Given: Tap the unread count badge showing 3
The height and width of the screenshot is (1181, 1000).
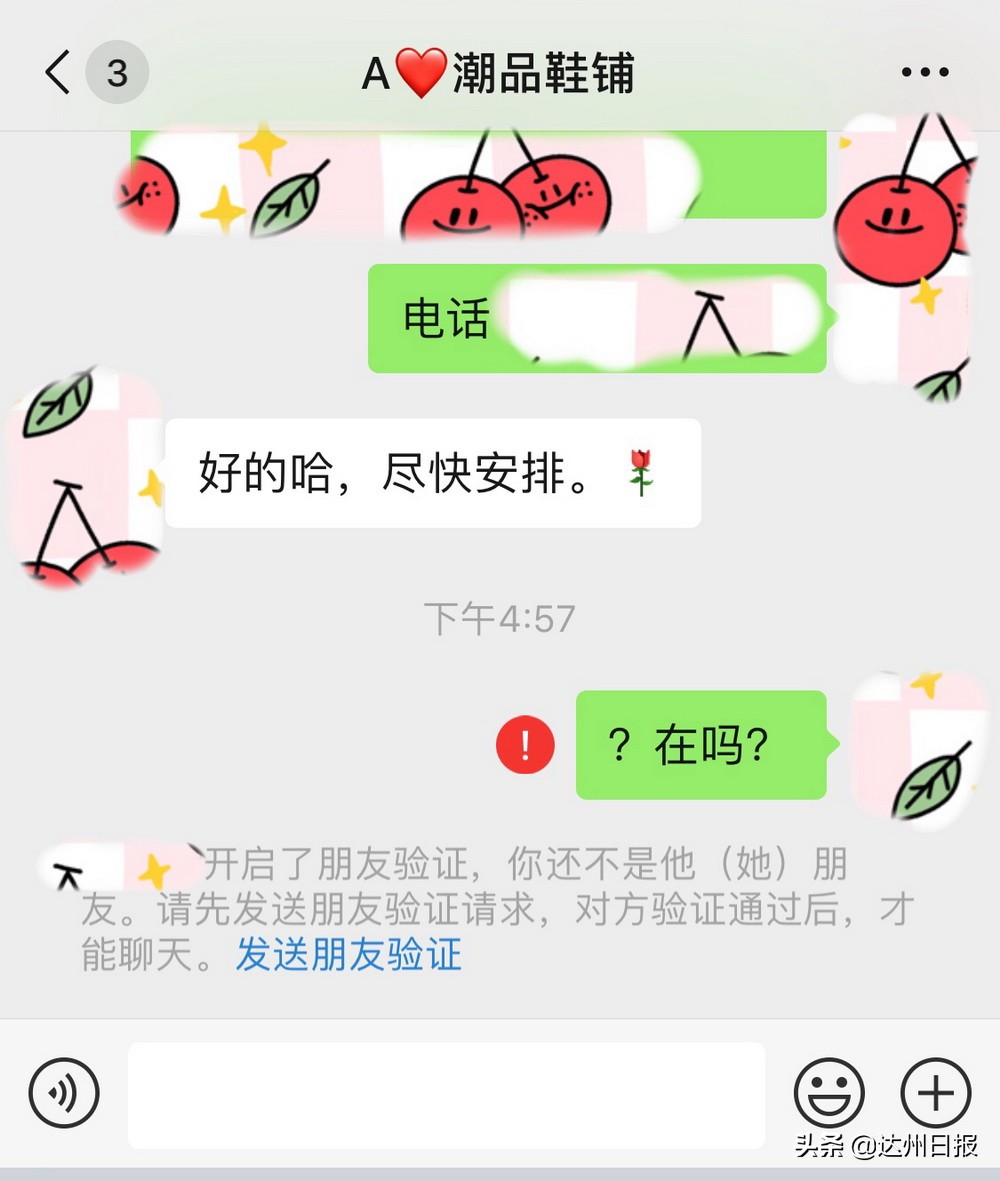Looking at the screenshot, I should point(117,71).
